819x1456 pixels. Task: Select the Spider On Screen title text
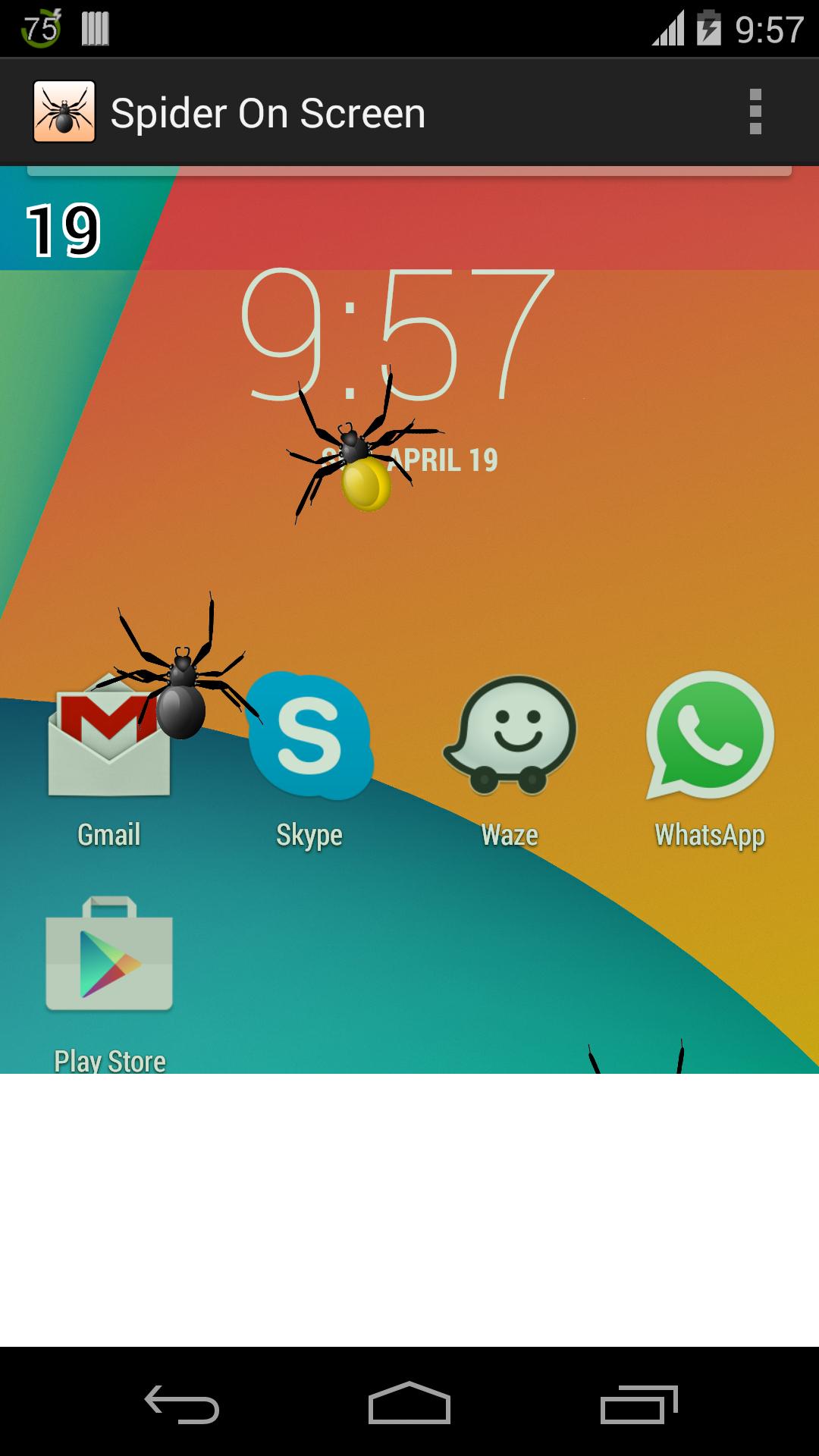269,112
